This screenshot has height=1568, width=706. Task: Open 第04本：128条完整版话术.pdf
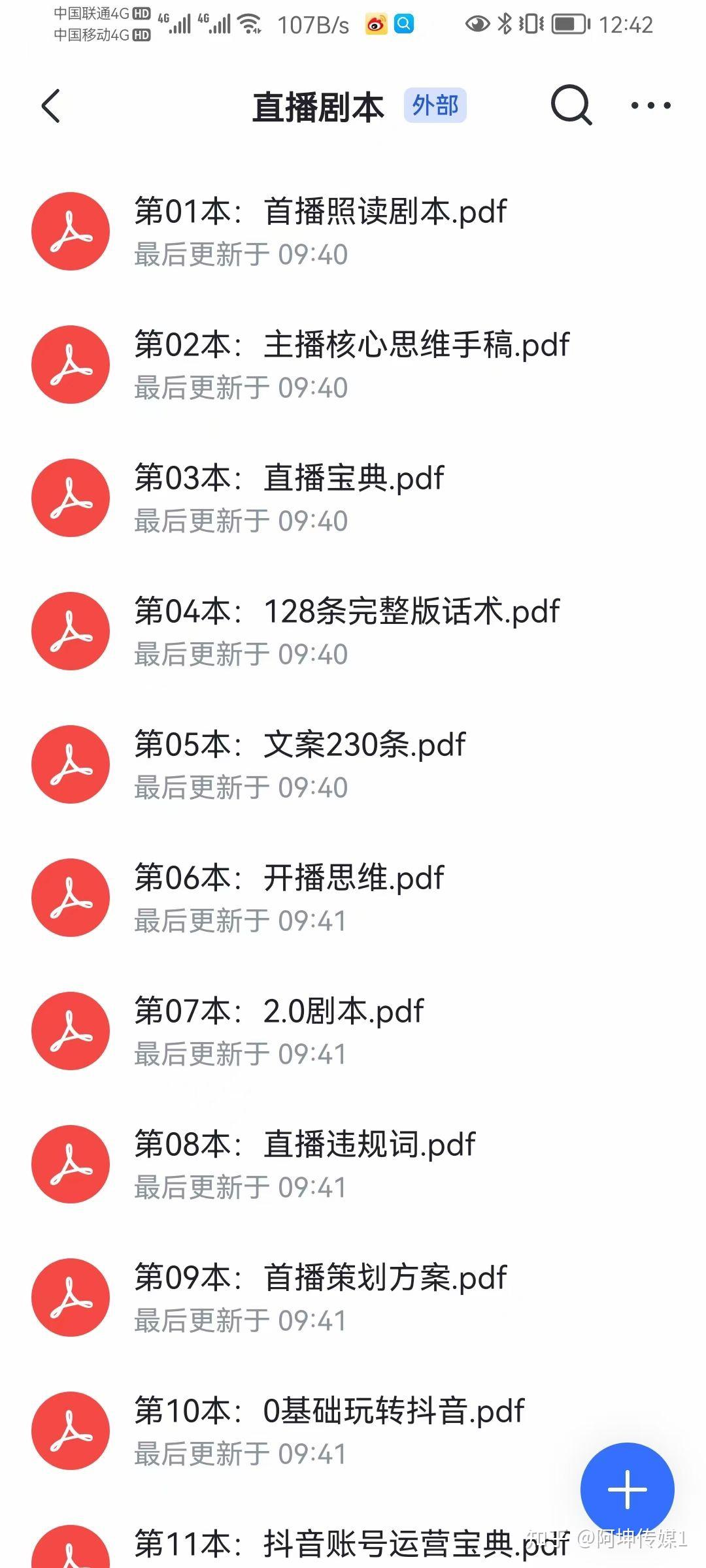[353, 631]
